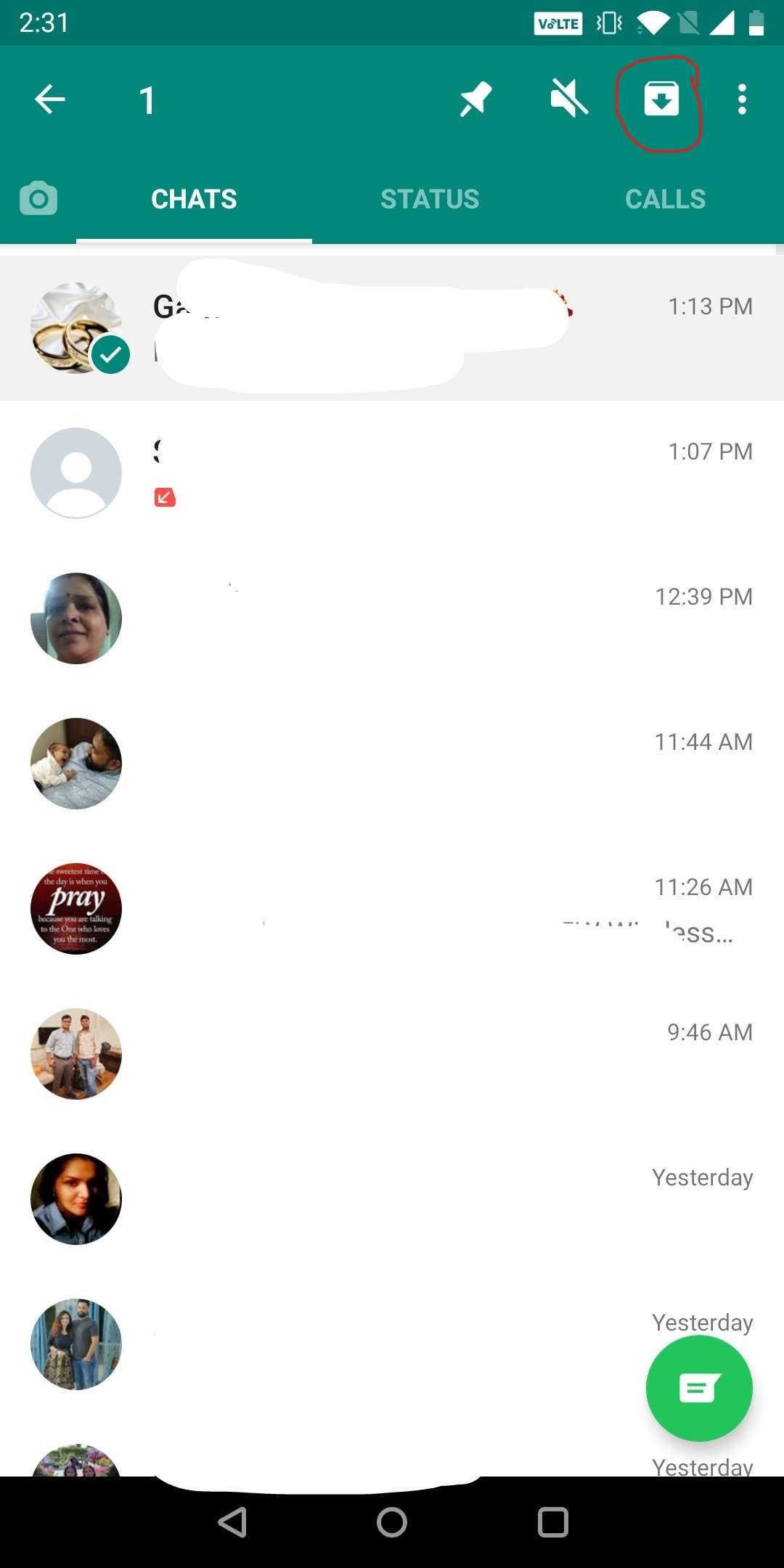Open the chat from 12:39 PM

pos(392,618)
